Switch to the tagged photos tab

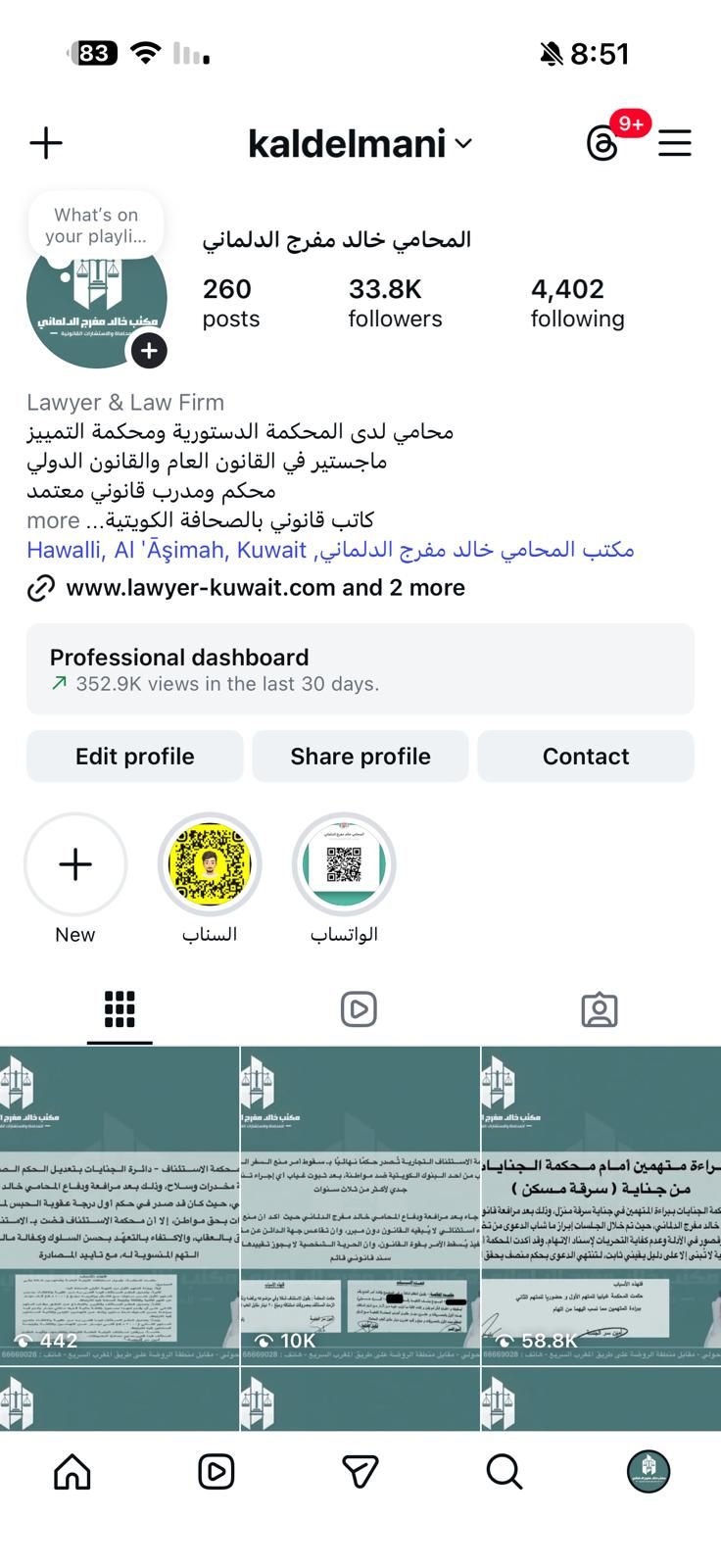click(x=599, y=1008)
